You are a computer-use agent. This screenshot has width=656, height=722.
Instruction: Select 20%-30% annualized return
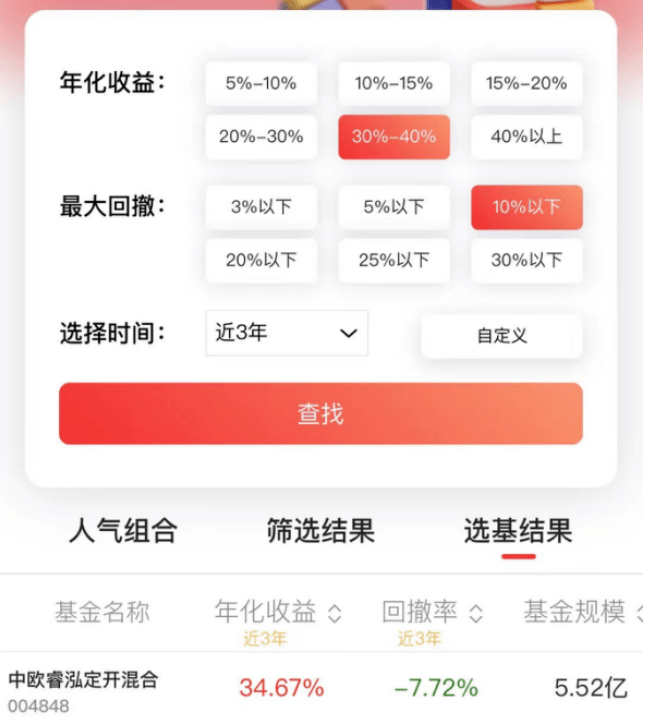[261, 137]
